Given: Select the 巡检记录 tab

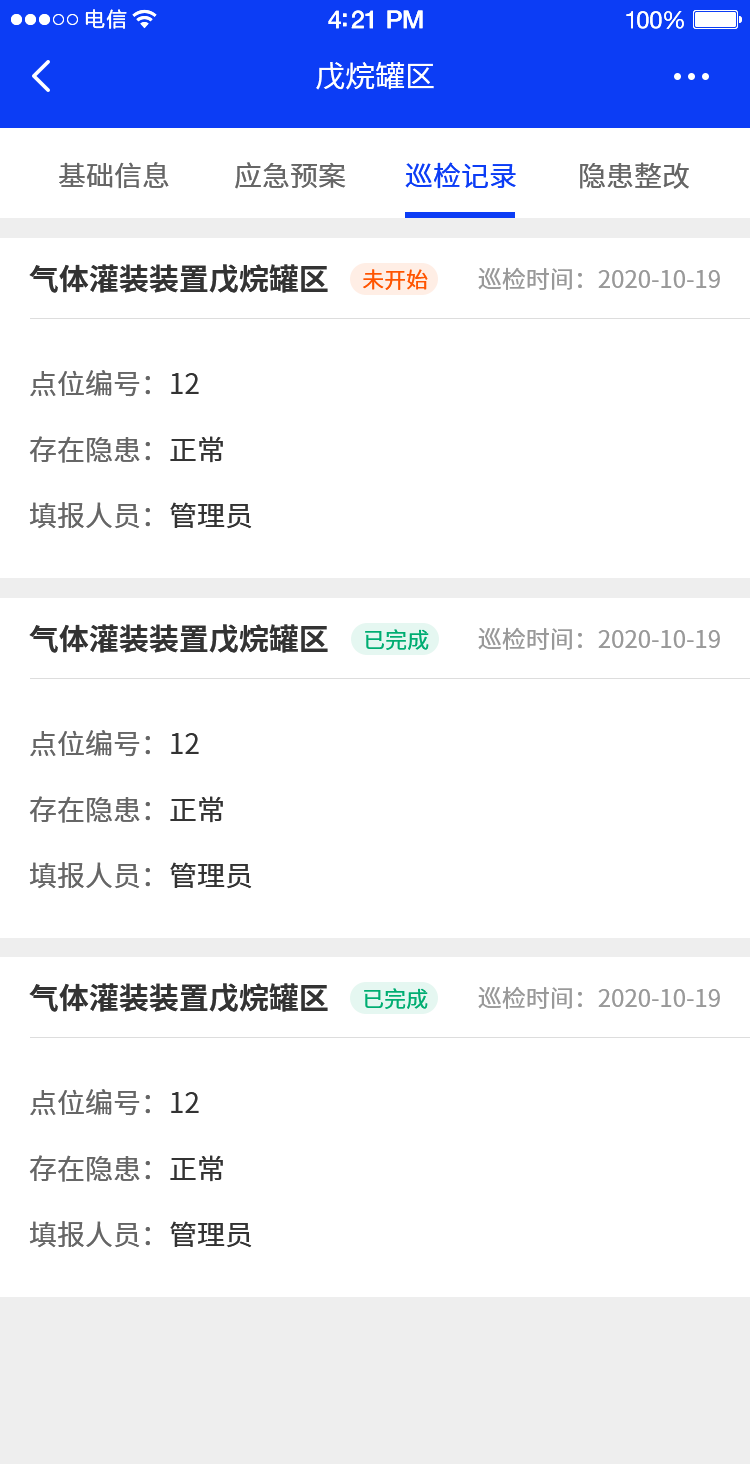Looking at the screenshot, I should click(x=460, y=176).
